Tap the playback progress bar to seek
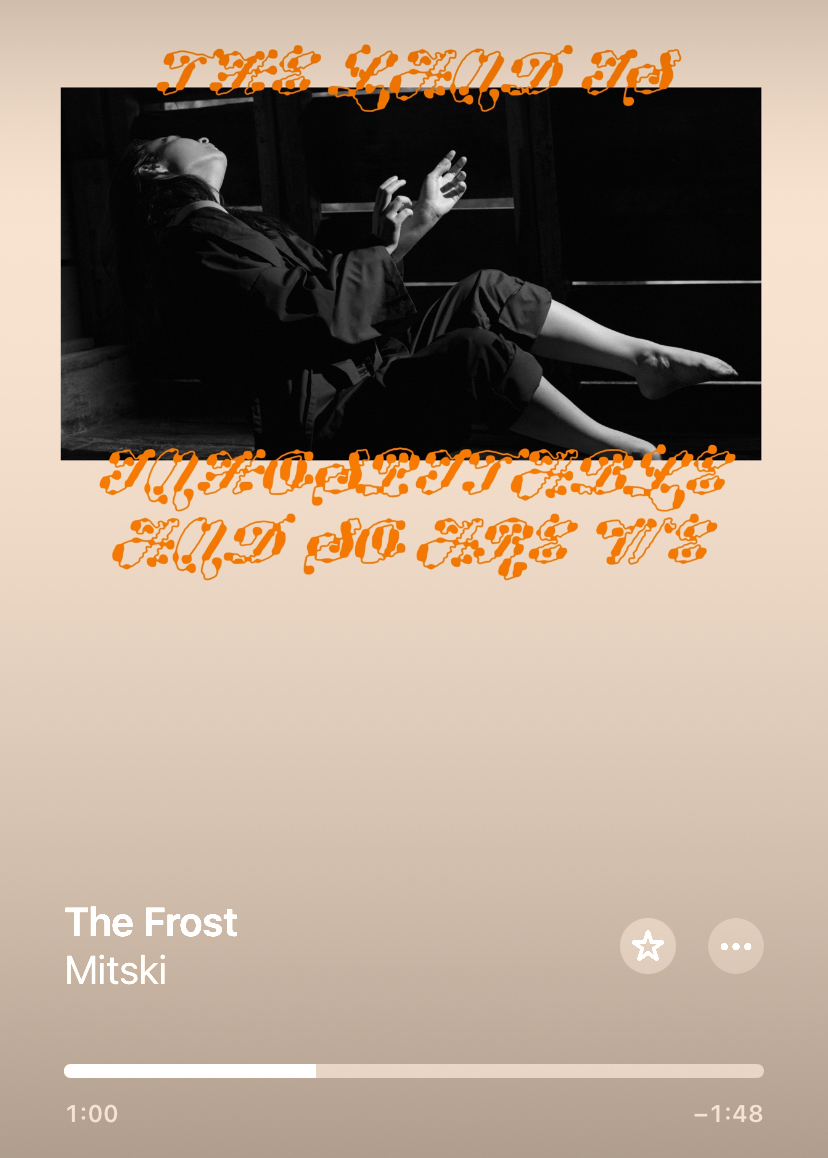This screenshot has width=828, height=1158. click(414, 1071)
